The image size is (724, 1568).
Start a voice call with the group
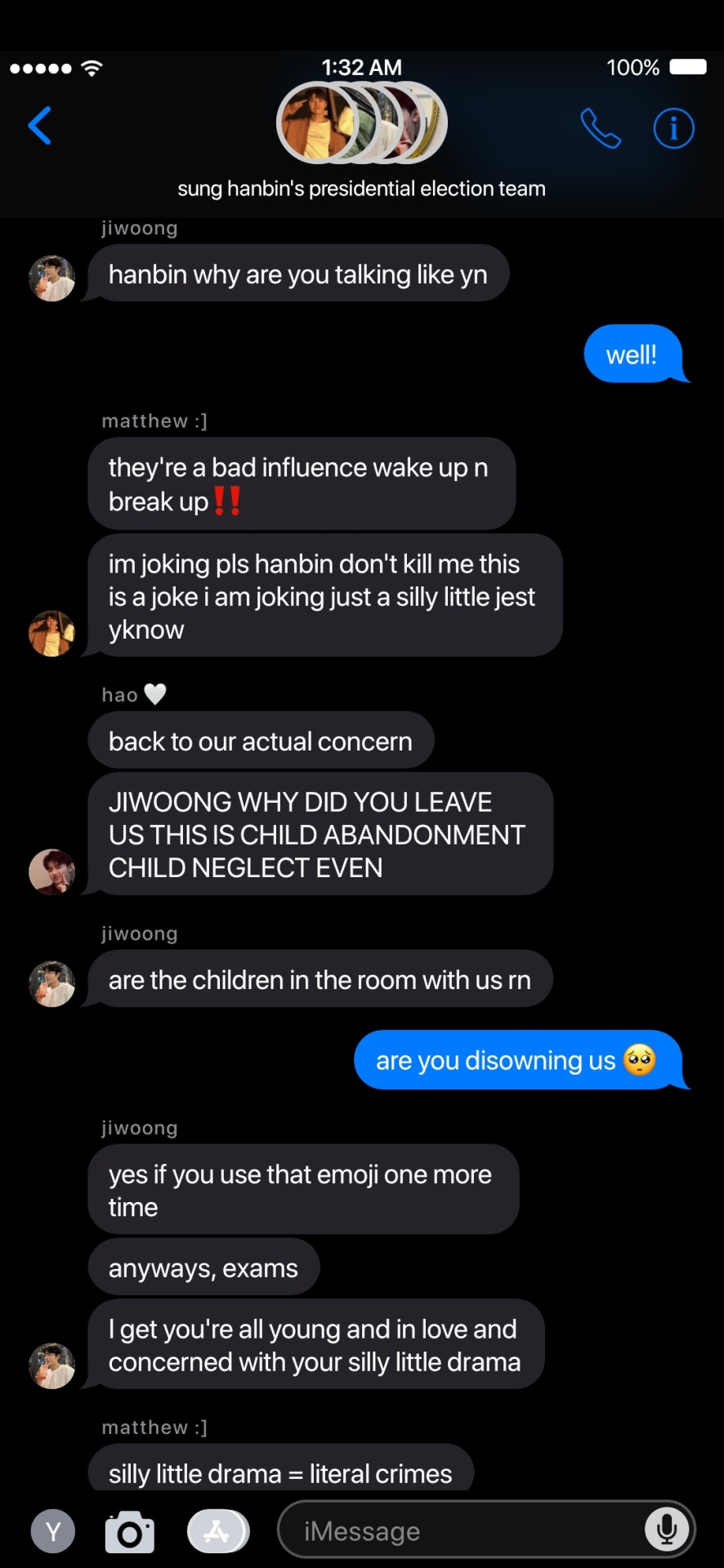click(601, 128)
